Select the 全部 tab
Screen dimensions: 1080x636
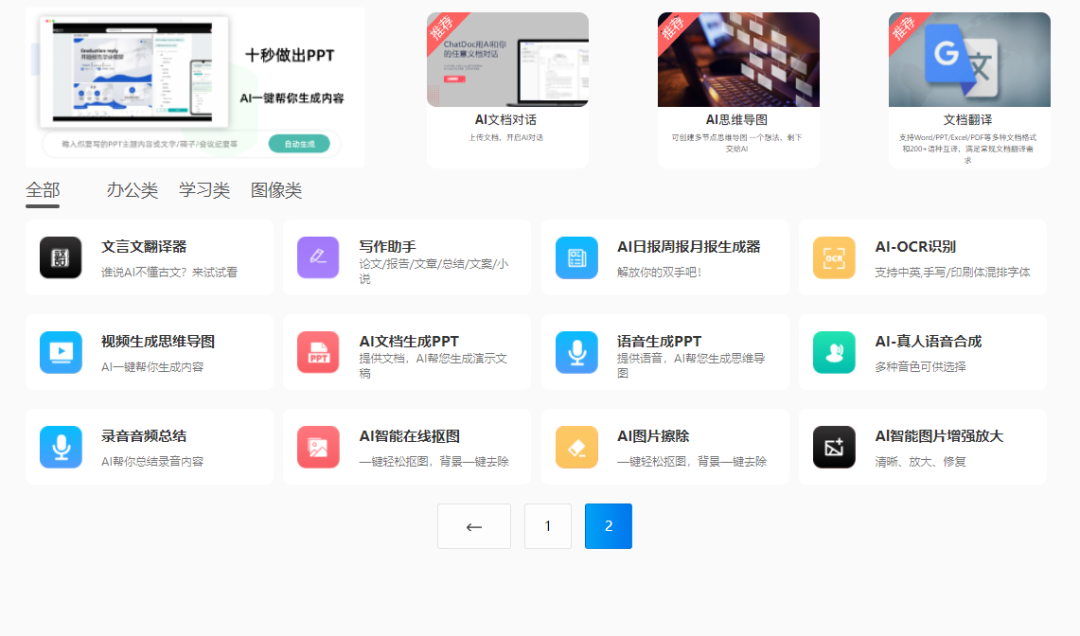pos(43,190)
